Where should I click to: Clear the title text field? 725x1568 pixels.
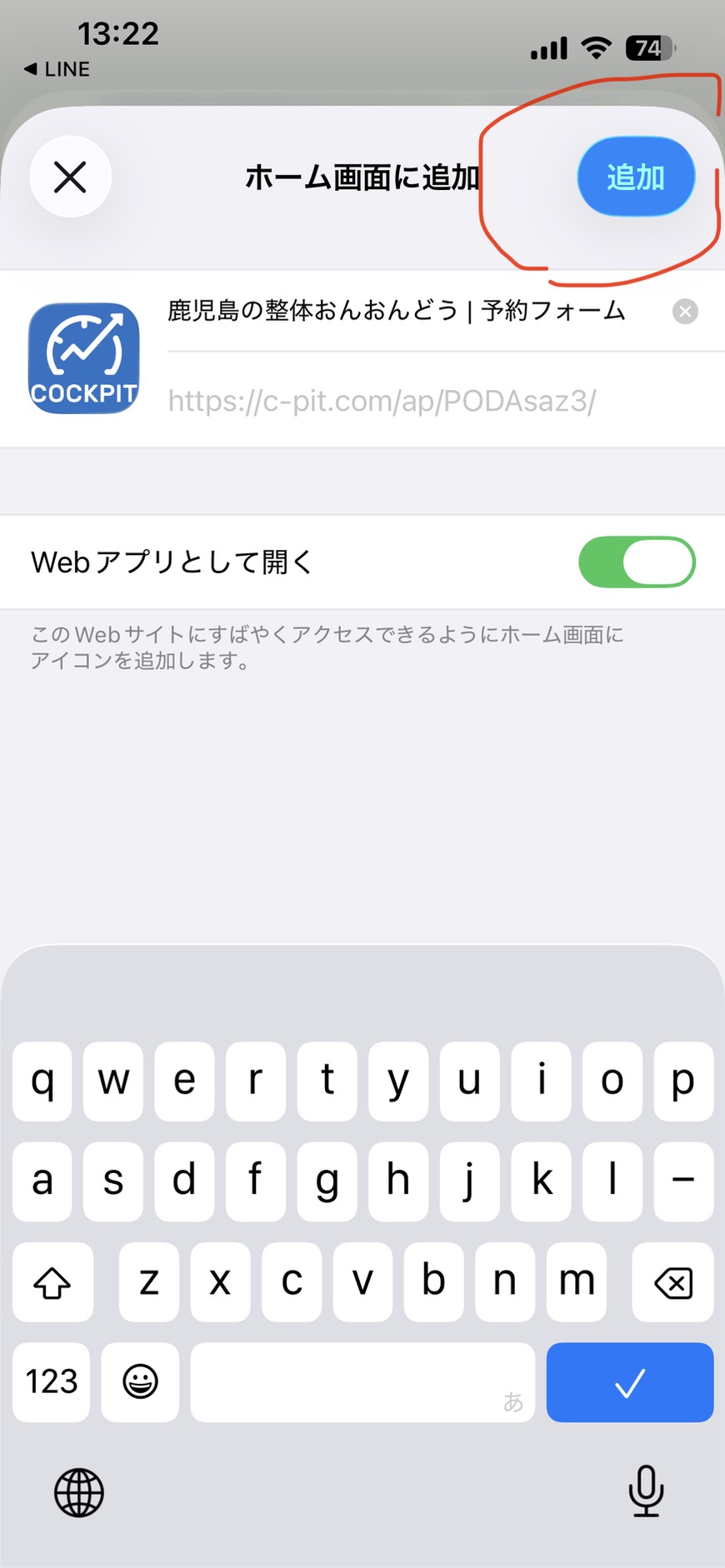point(685,312)
